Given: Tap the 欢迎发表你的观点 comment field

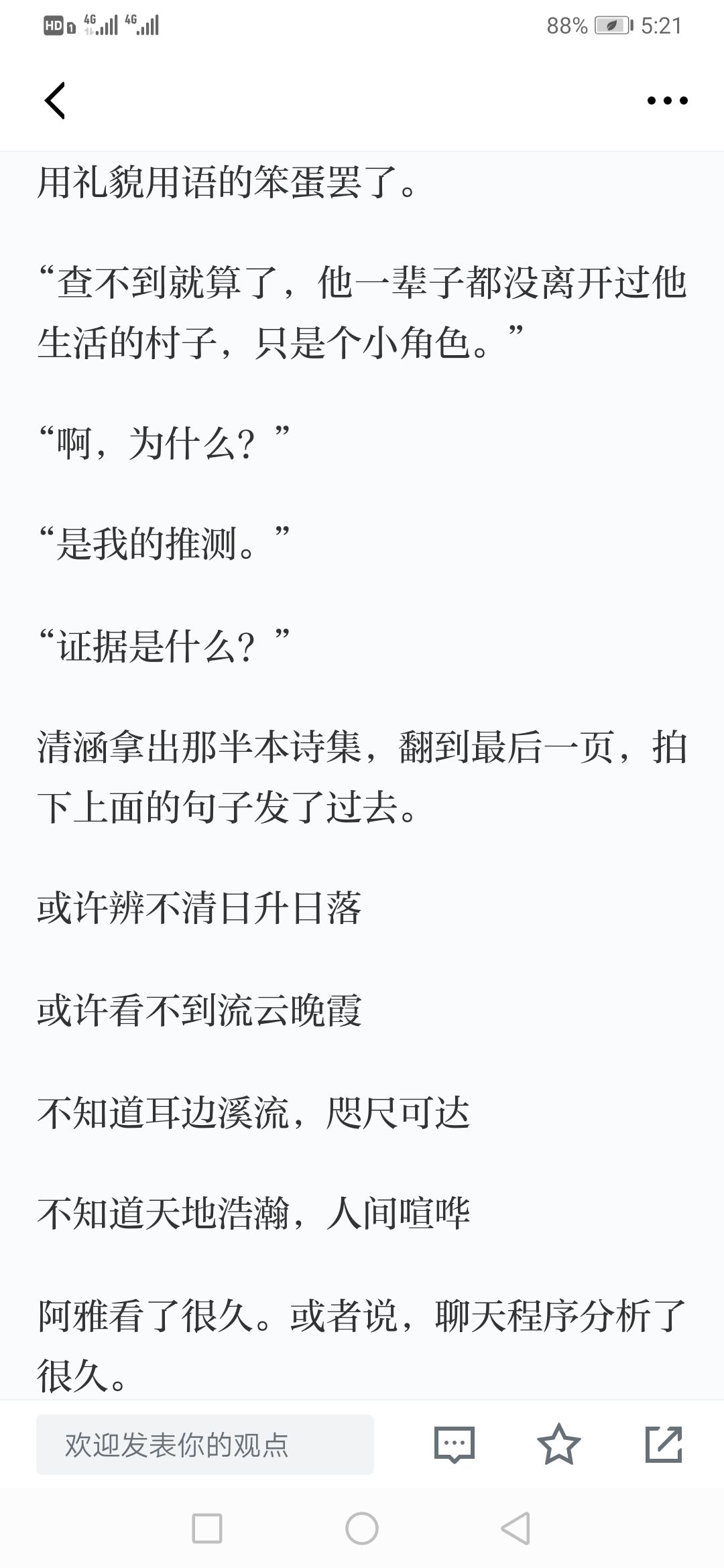Looking at the screenshot, I should 205,1445.
